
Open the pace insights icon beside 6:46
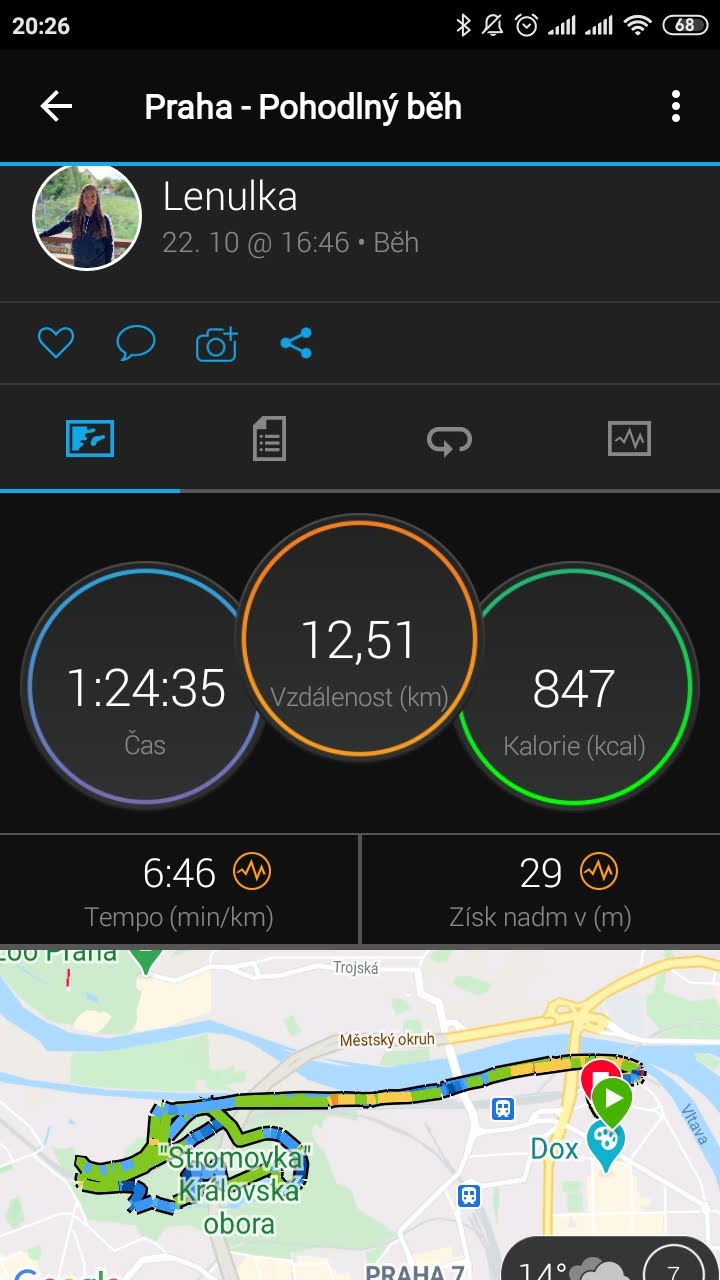251,872
